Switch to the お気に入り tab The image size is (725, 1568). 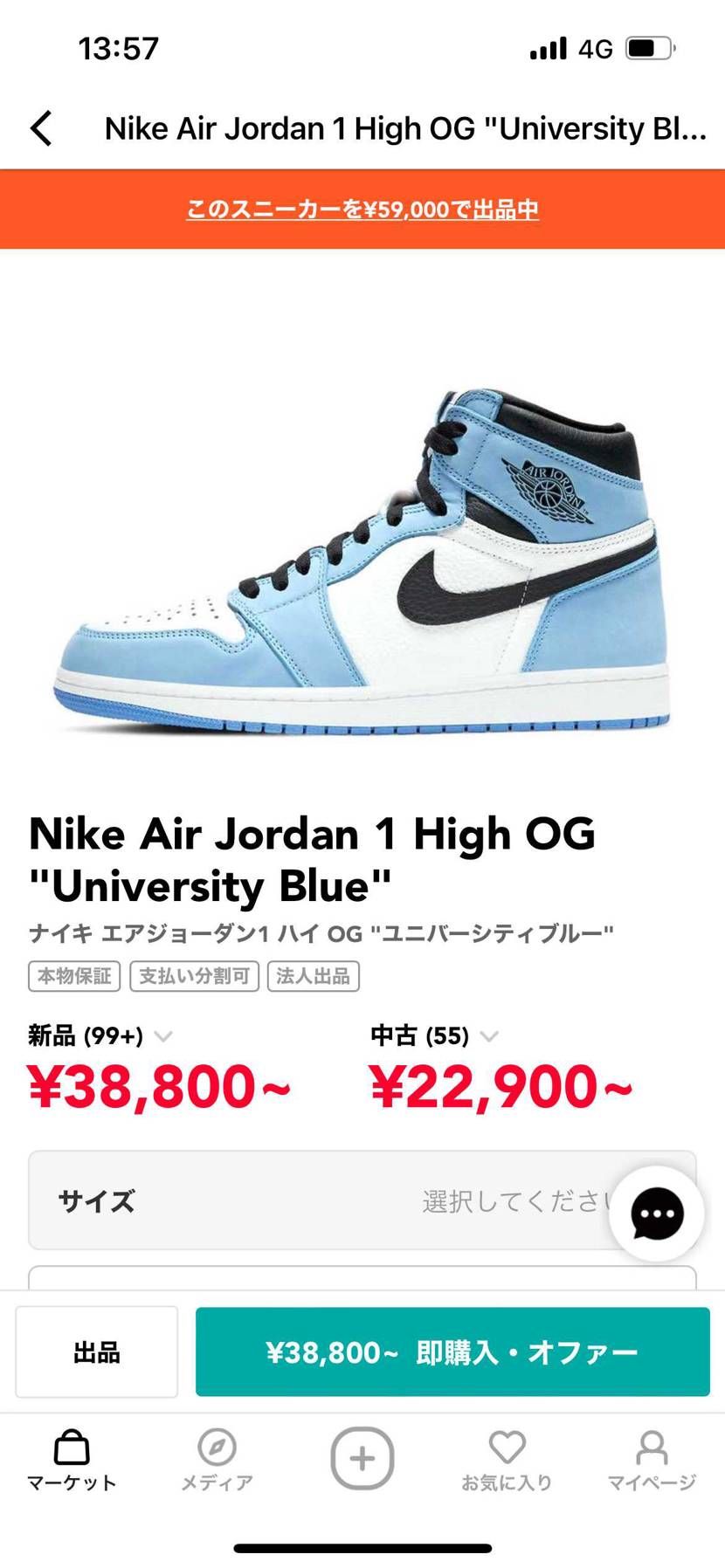pyautogui.click(x=507, y=1461)
